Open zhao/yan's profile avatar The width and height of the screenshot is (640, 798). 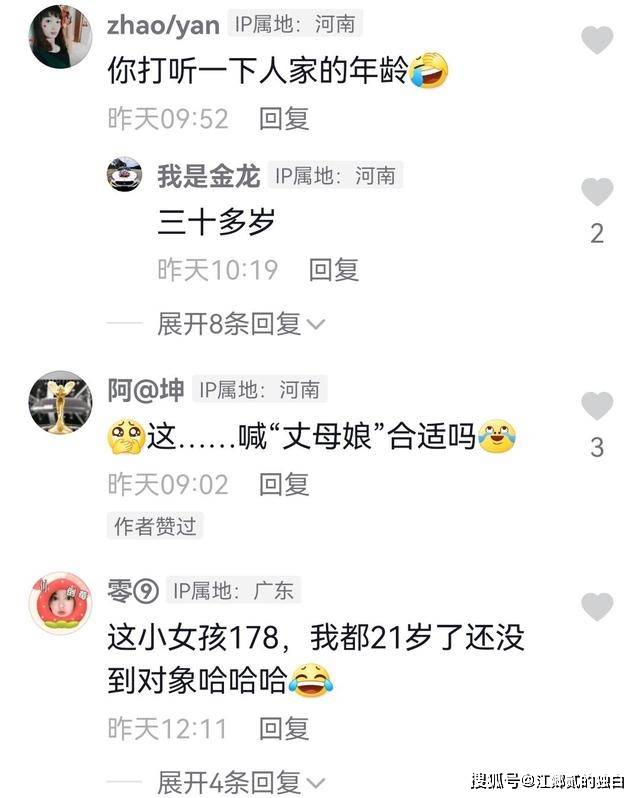click(x=60, y=36)
